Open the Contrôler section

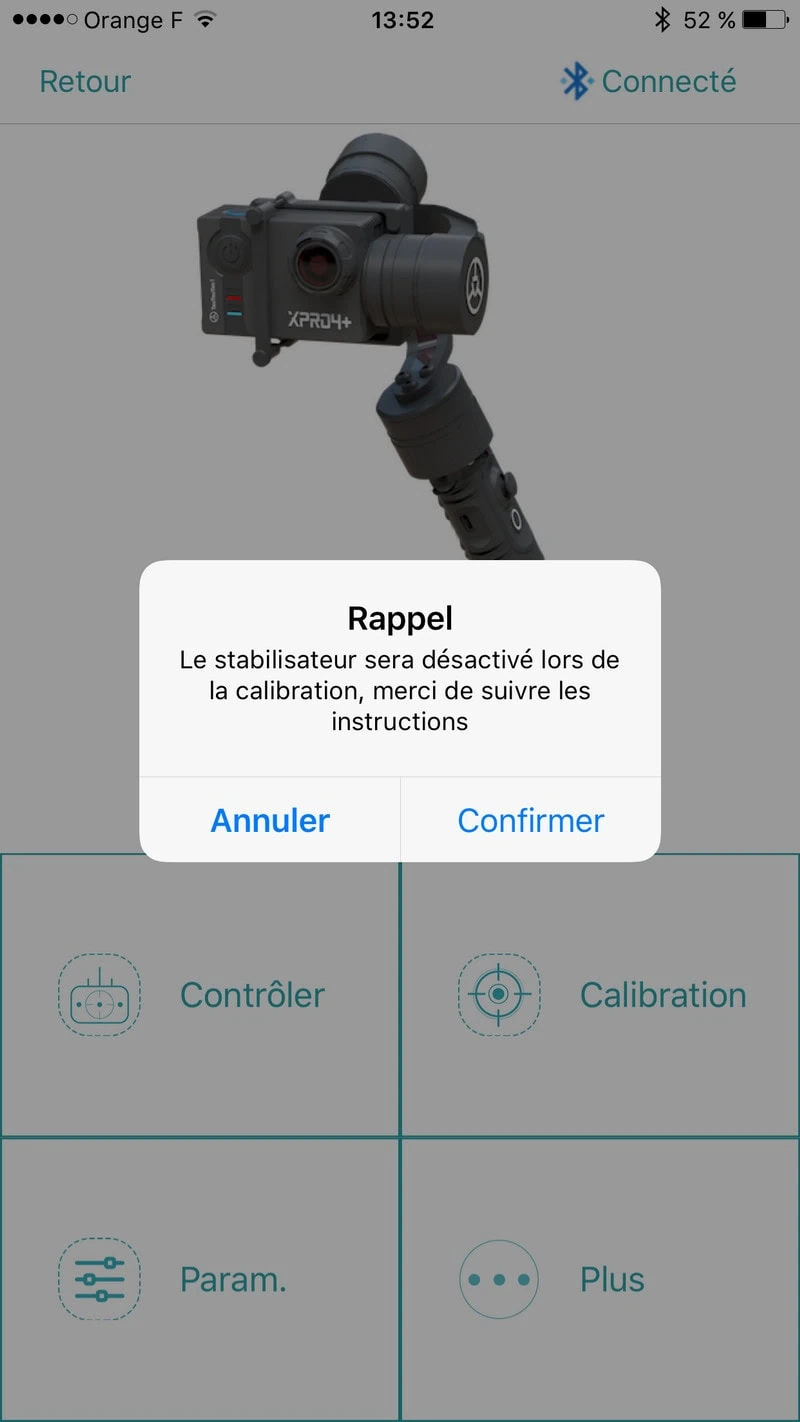[x=200, y=996]
